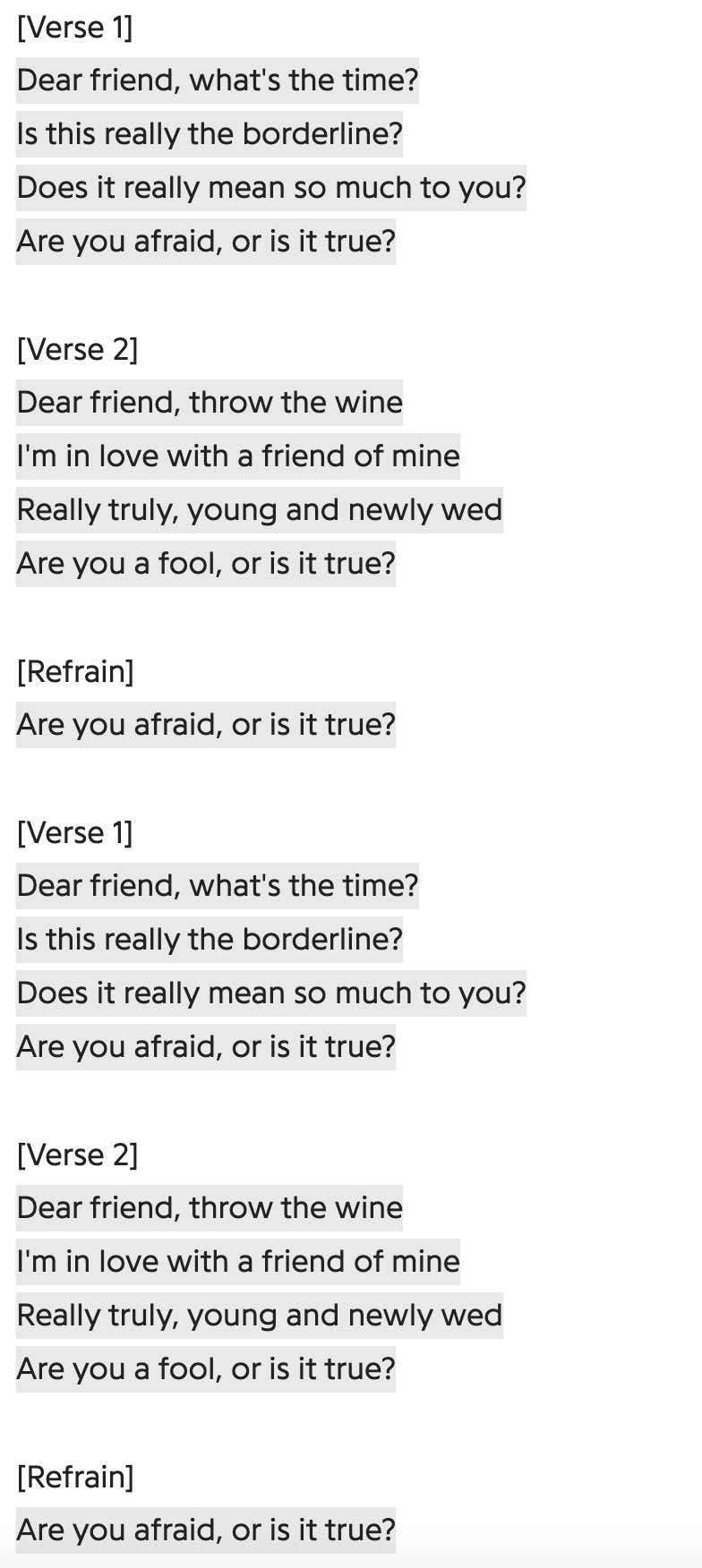Open annotation on first 'Dear friend, what's the time?' line
The height and width of the screenshot is (1568, 702).
tap(218, 81)
